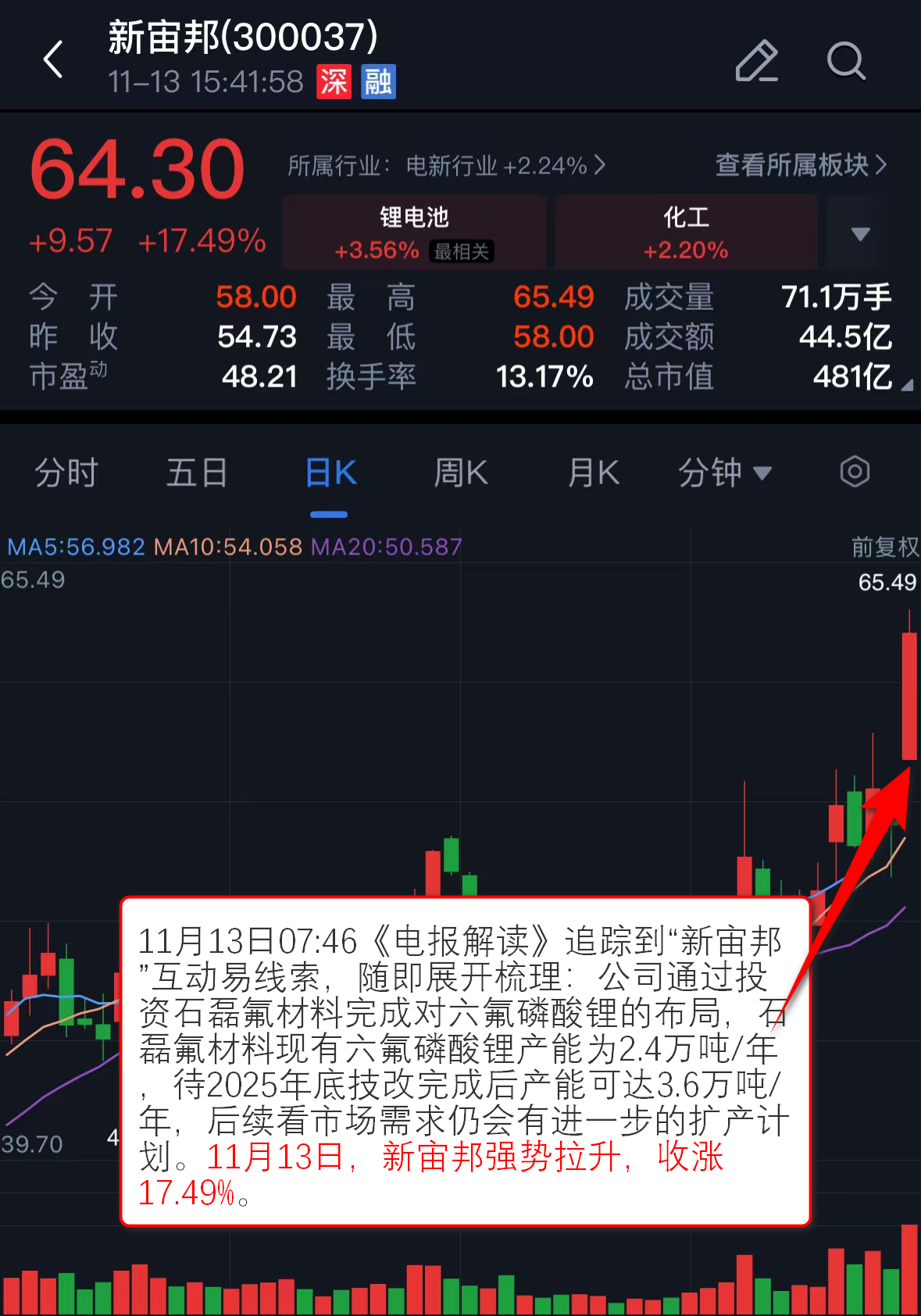Open stock search magnifier
The height and width of the screenshot is (1316, 921).
click(845, 60)
